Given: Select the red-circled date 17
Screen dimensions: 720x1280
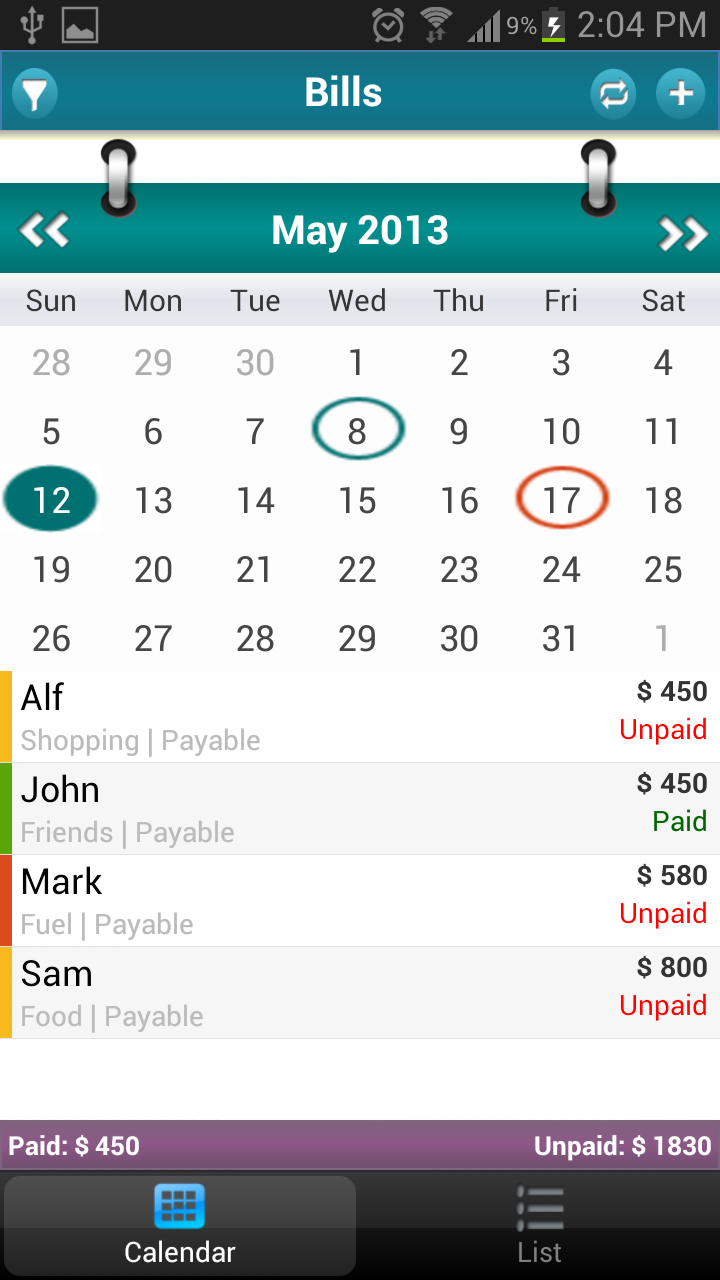Looking at the screenshot, I should coord(561,499).
